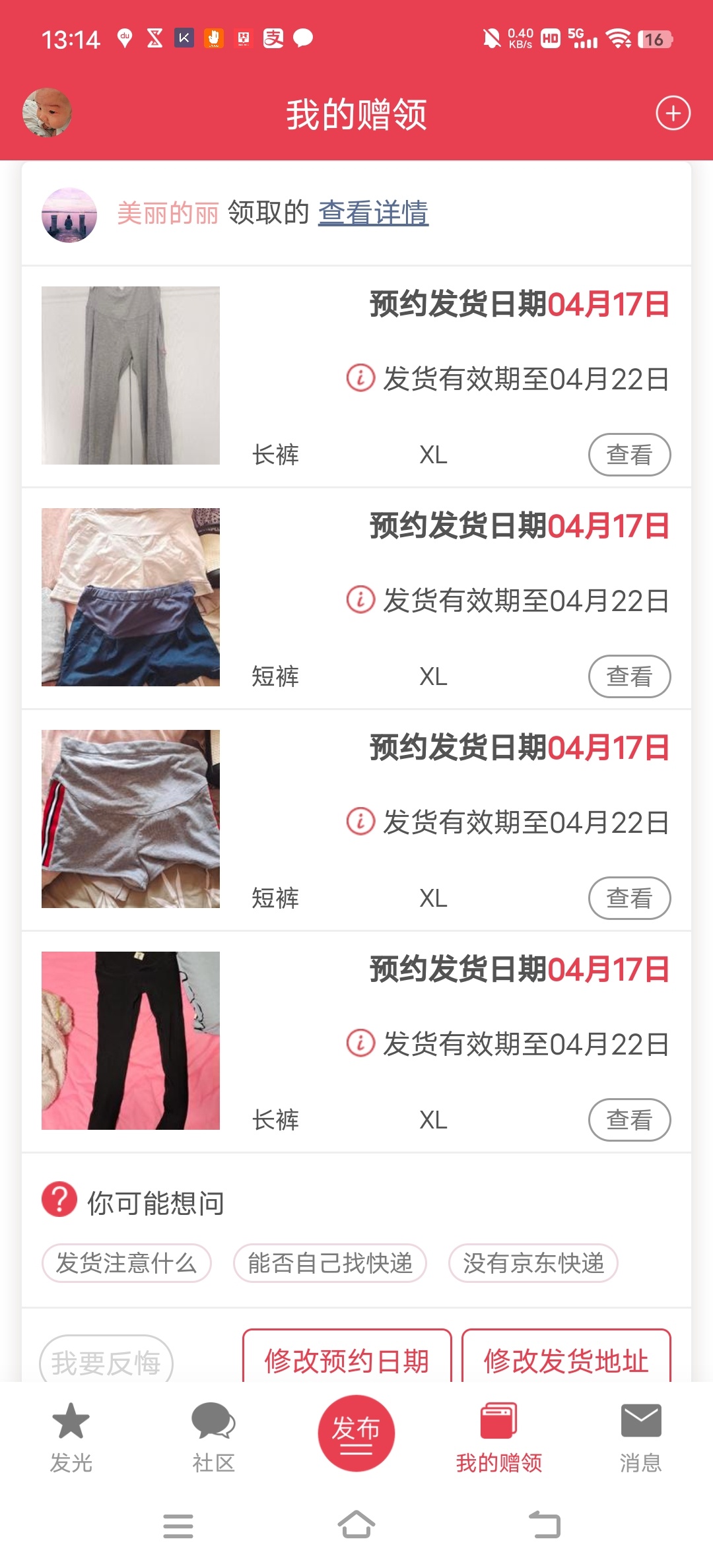Open my profile avatar in the header
This screenshot has width=713, height=1568.
[x=47, y=113]
